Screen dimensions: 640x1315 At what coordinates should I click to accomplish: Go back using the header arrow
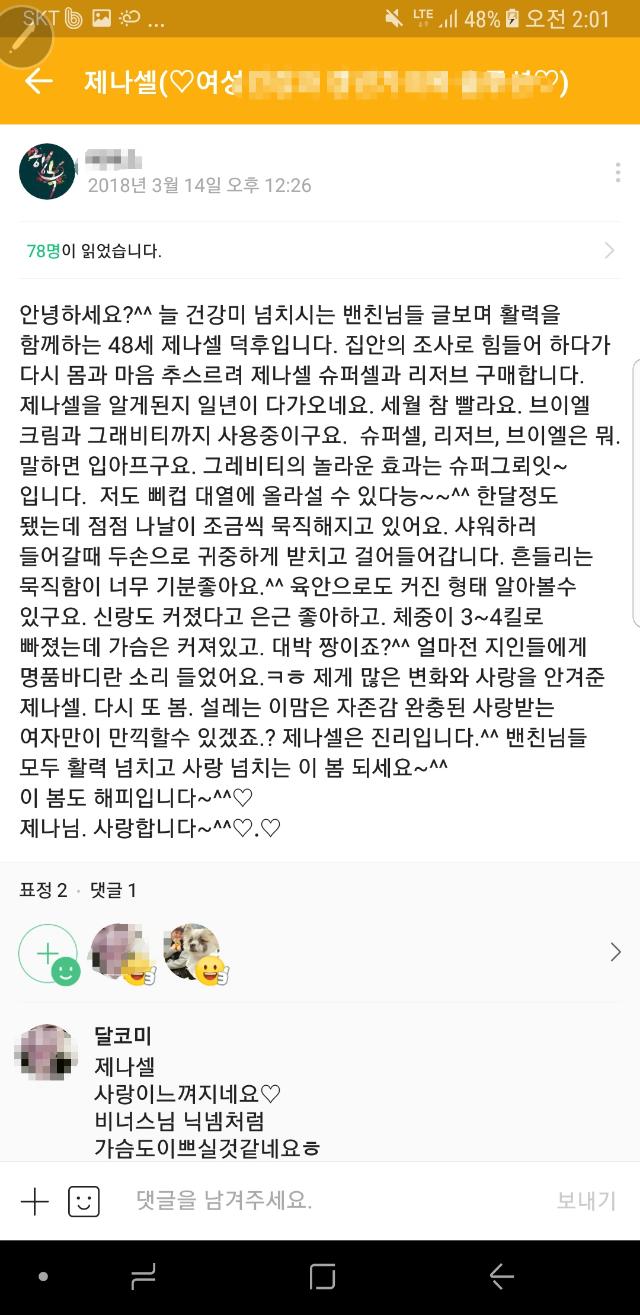(38, 82)
